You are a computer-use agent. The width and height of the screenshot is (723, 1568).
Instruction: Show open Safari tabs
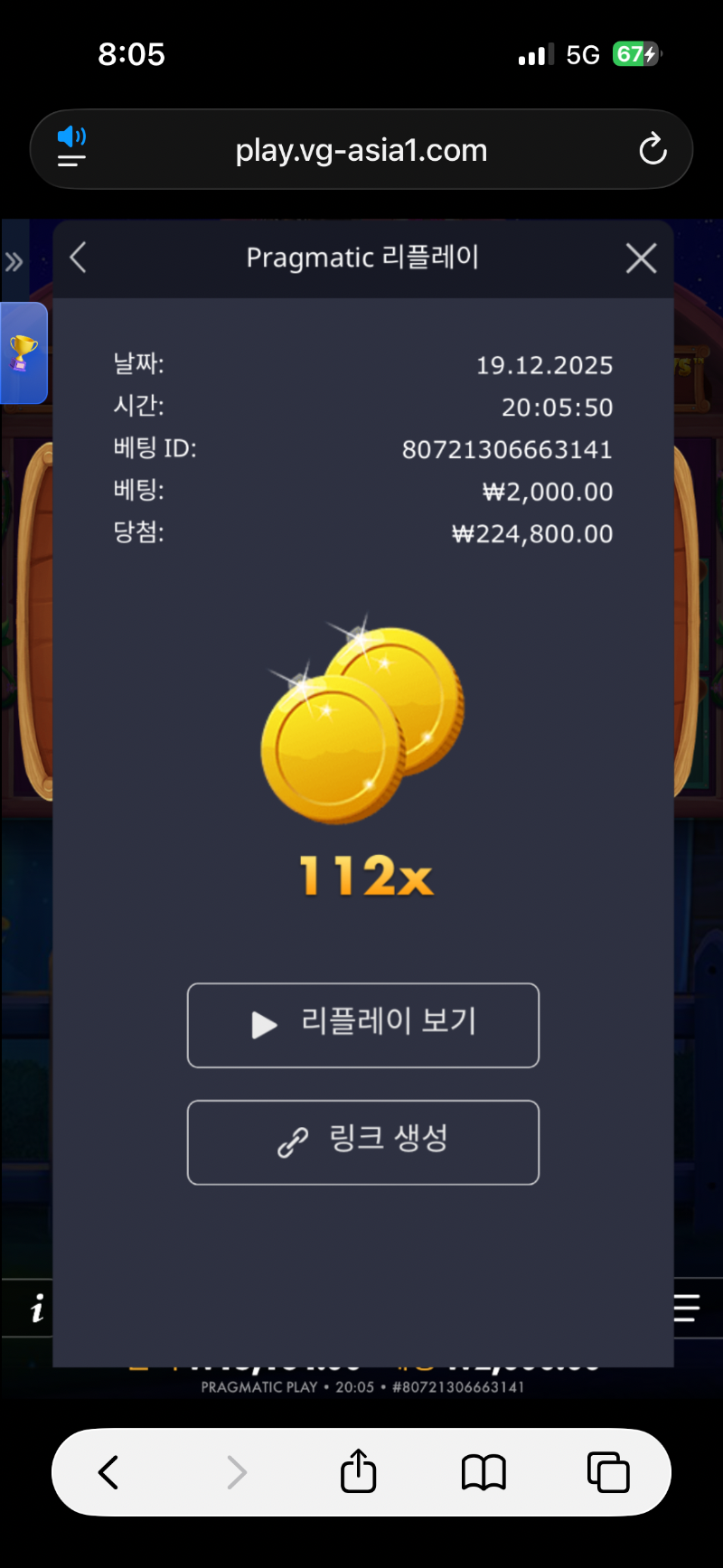pos(608,1472)
